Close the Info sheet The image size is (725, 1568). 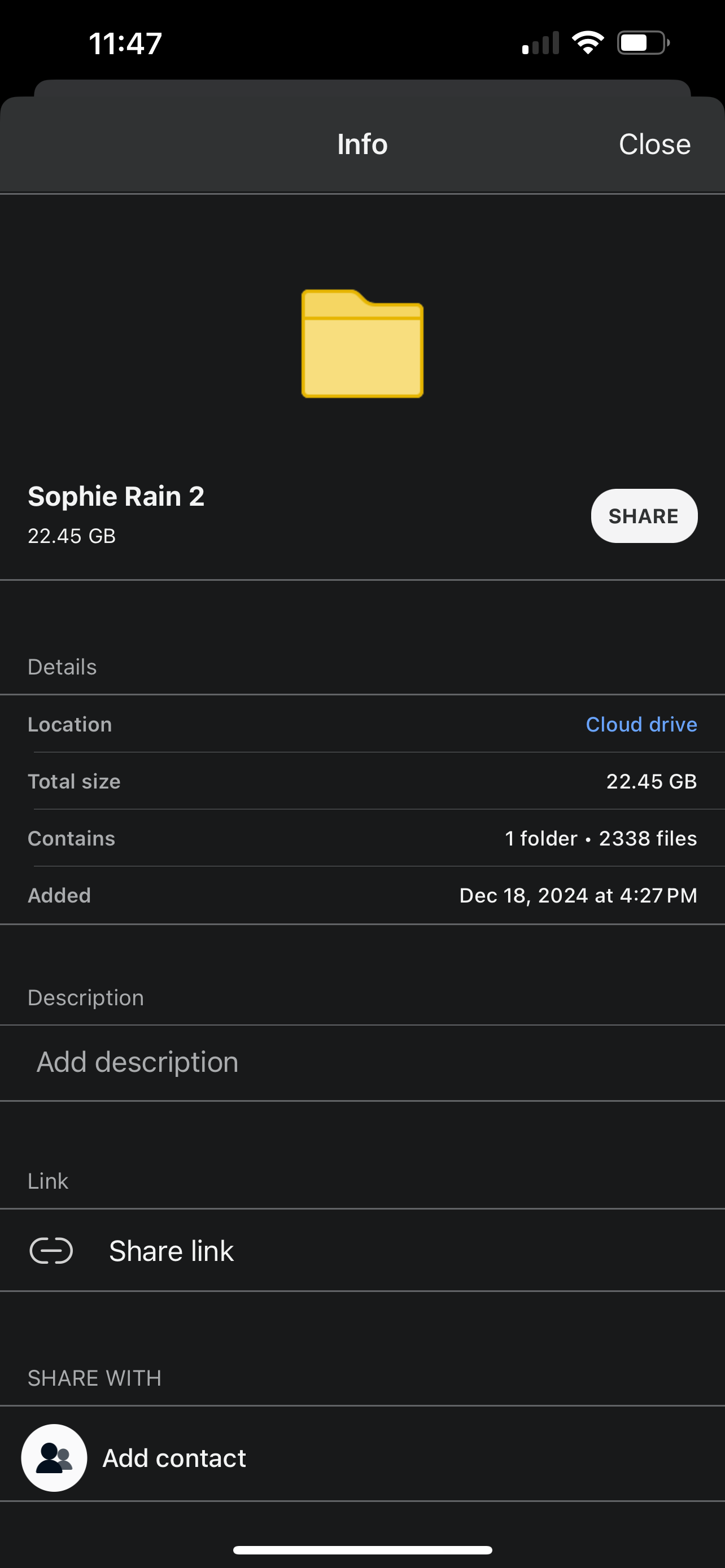pos(654,144)
